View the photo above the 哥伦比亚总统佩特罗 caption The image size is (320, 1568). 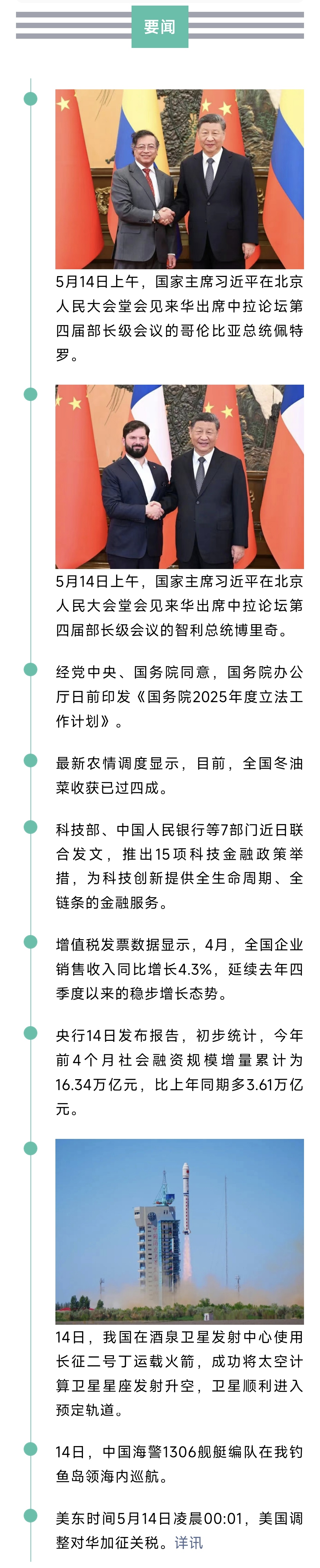(179, 179)
